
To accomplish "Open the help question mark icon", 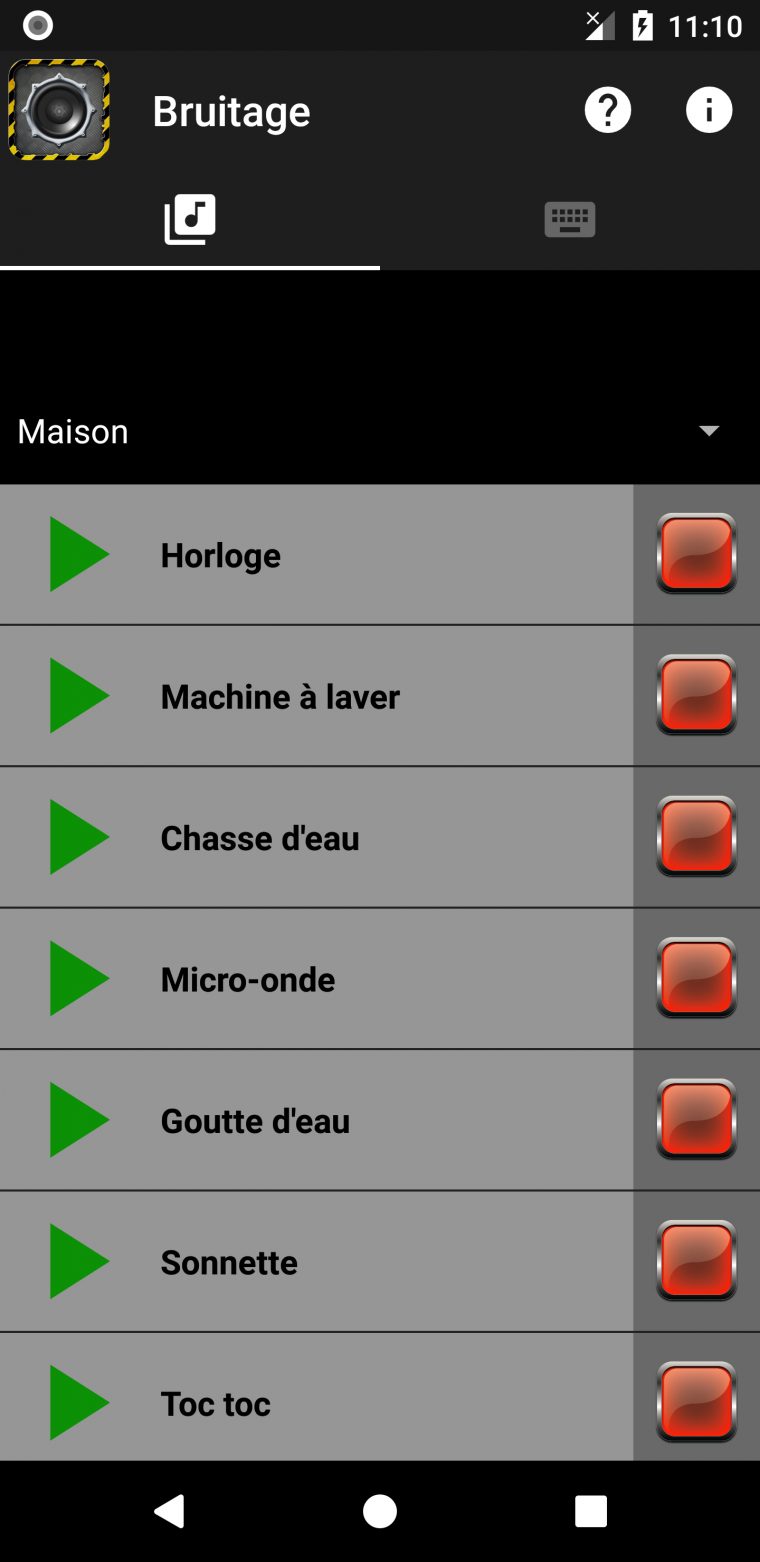I will click(608, 110).
